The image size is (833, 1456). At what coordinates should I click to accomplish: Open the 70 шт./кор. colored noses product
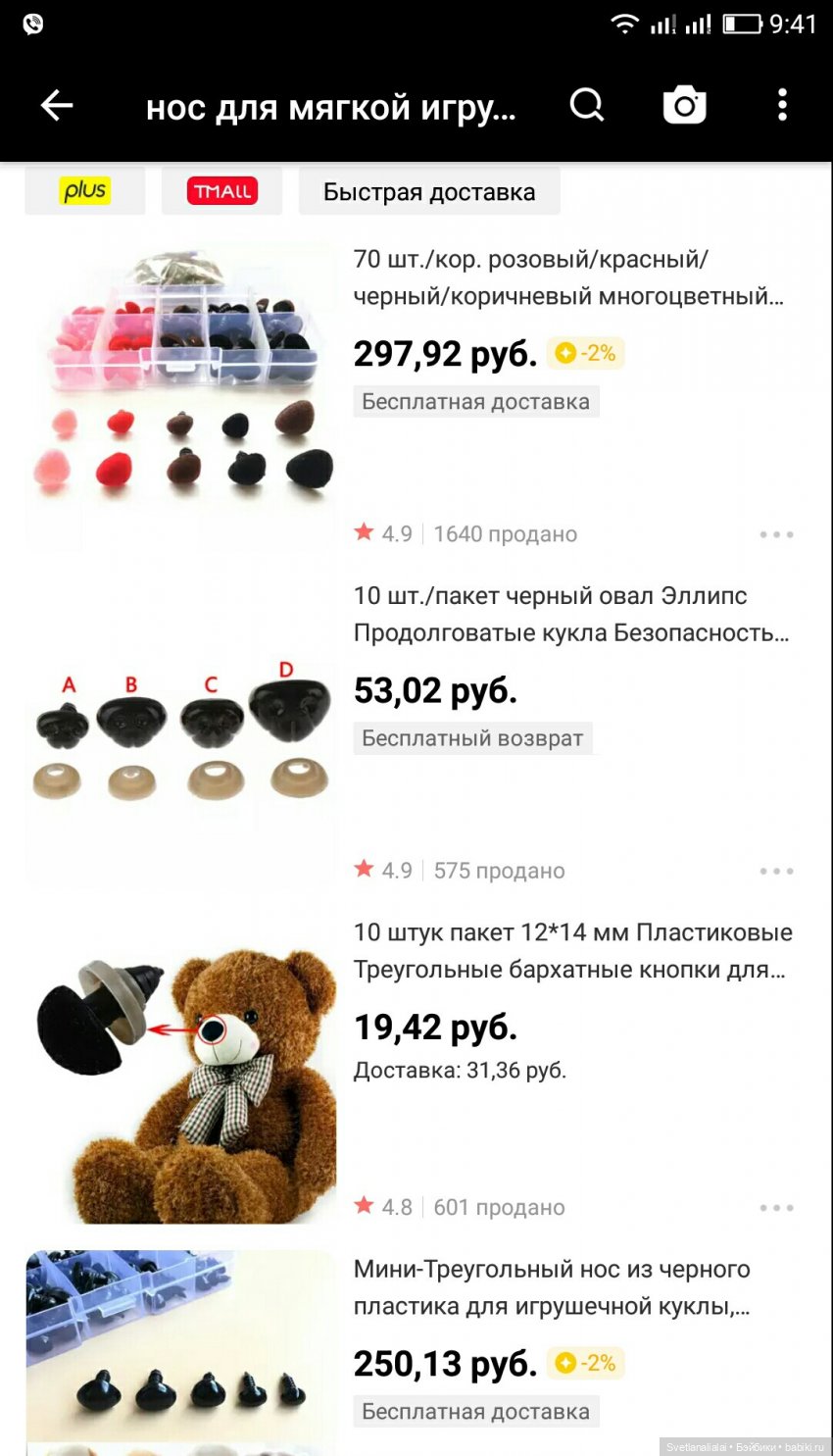point(568,277)
